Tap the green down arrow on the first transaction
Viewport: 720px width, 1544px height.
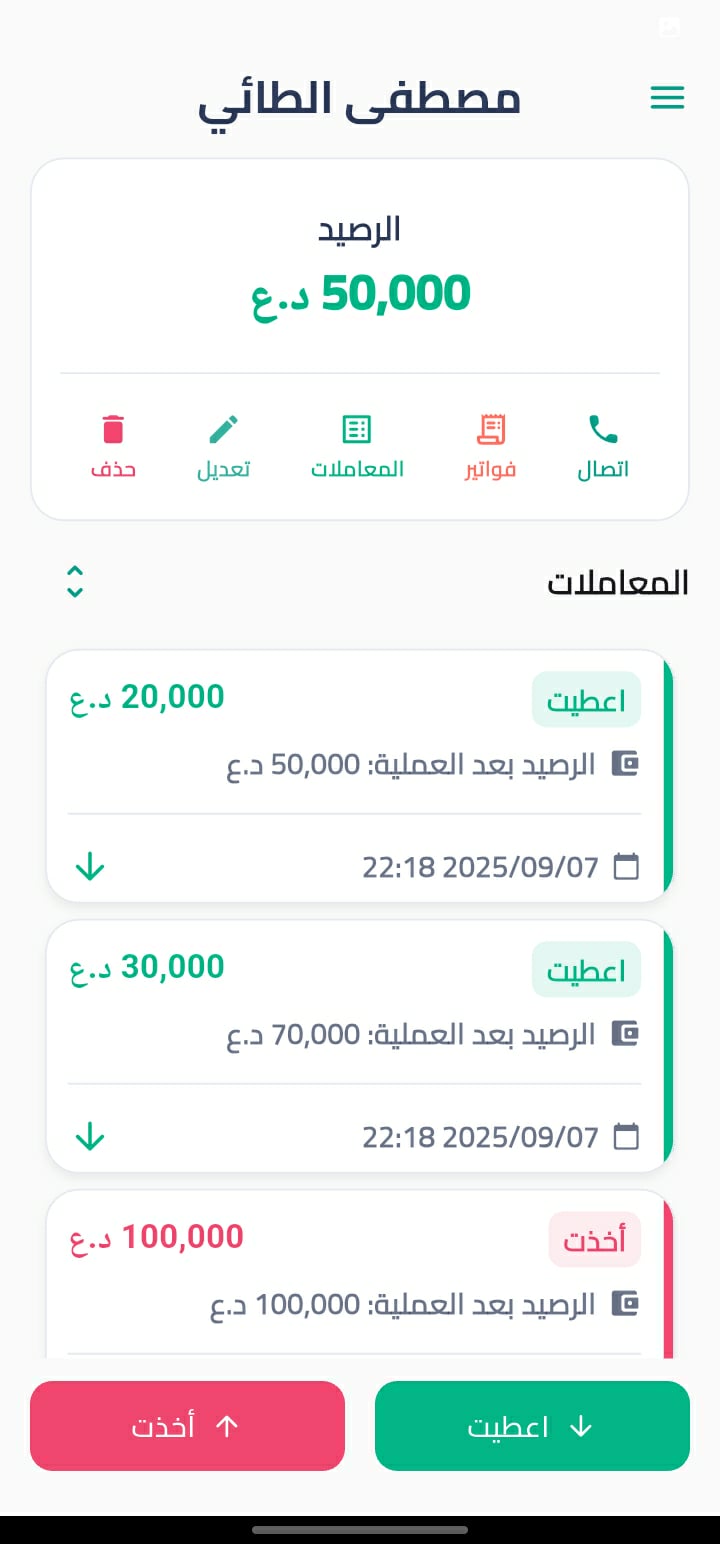(x=89, y=867)
